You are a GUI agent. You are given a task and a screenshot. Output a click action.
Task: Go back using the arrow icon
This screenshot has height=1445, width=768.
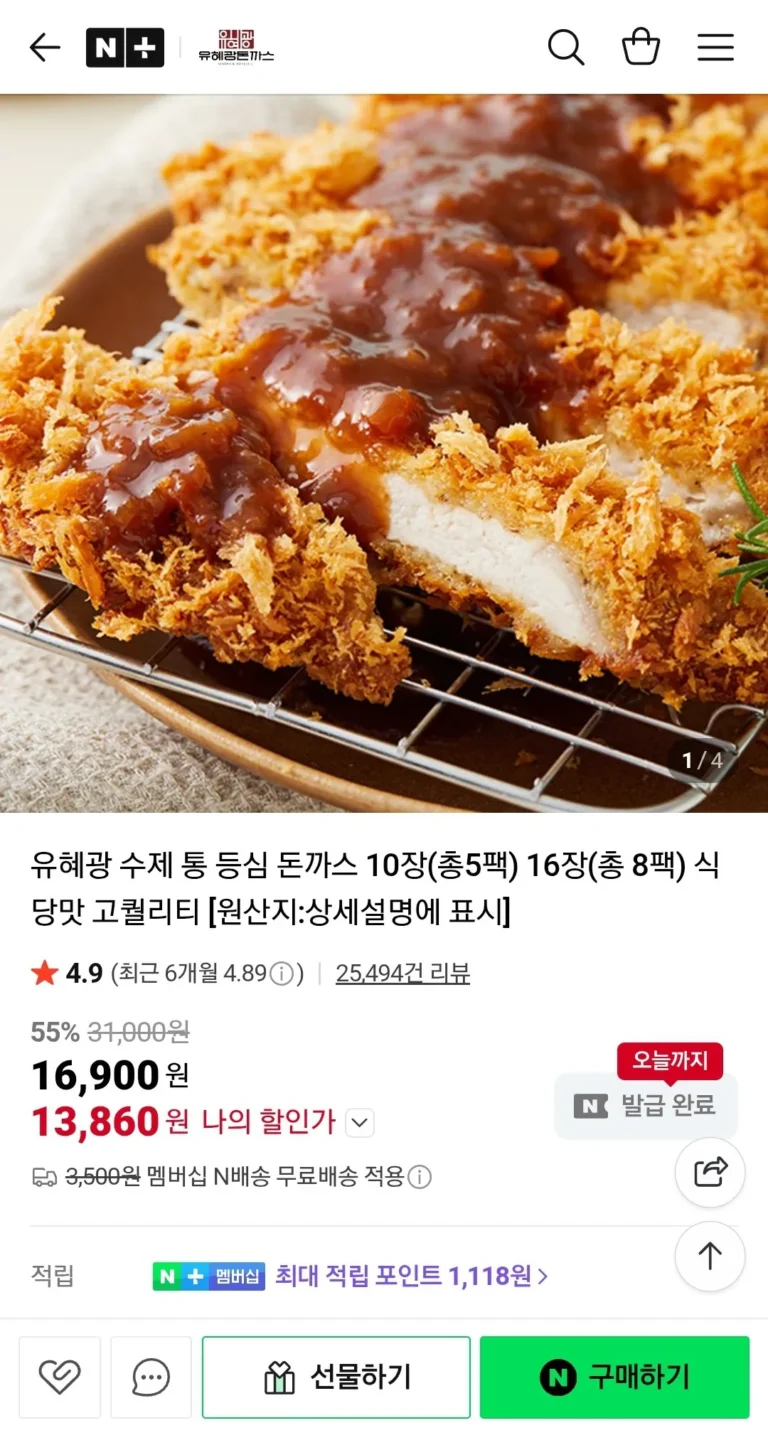point(45,47)
